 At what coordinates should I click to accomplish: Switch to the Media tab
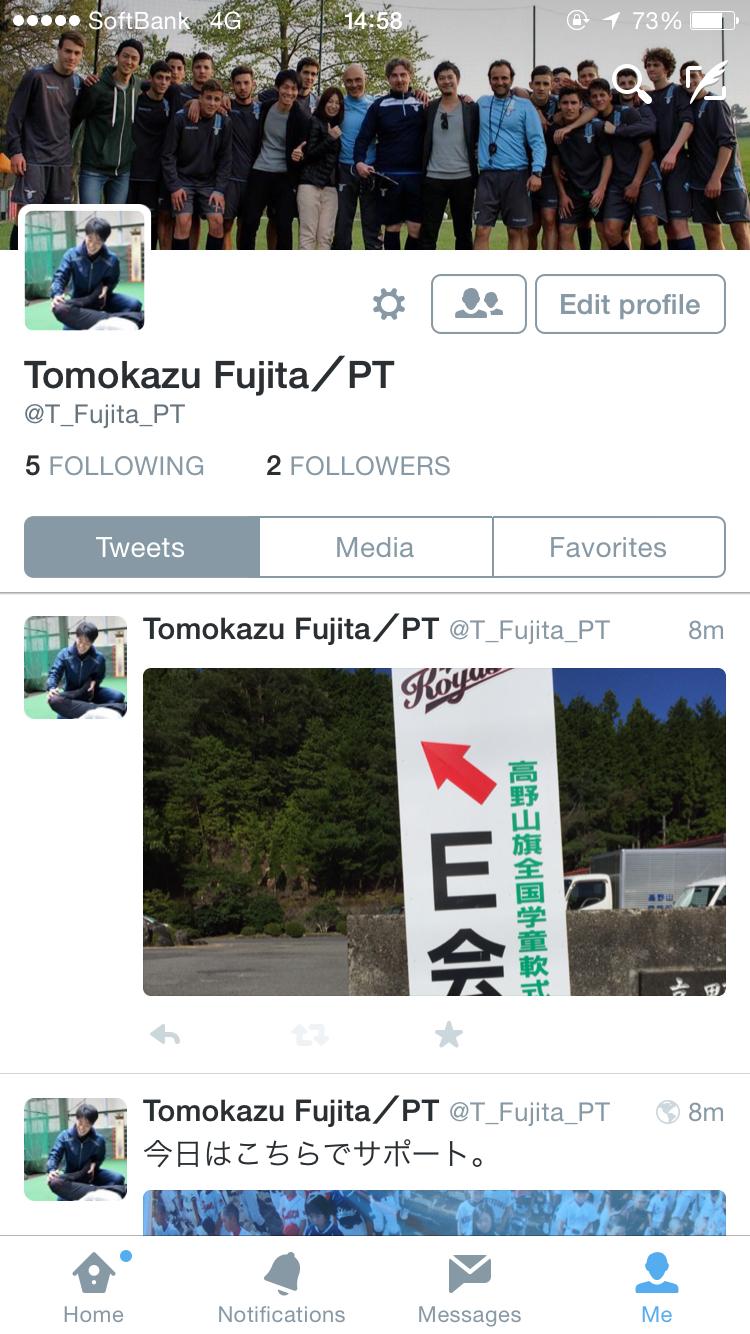pyautogui.click(x=375, y=547)
